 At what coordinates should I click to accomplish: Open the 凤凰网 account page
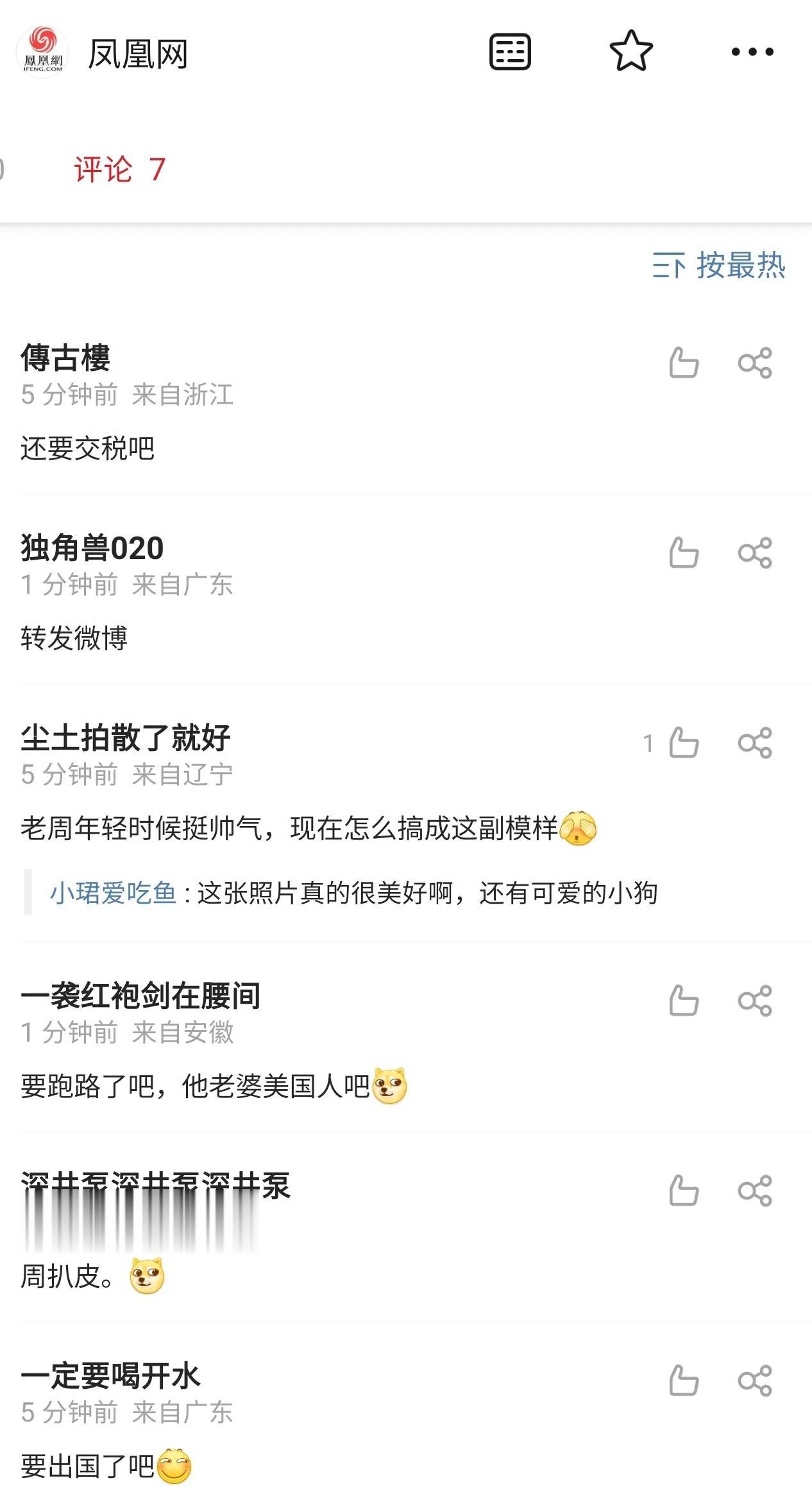pos(103,53)
